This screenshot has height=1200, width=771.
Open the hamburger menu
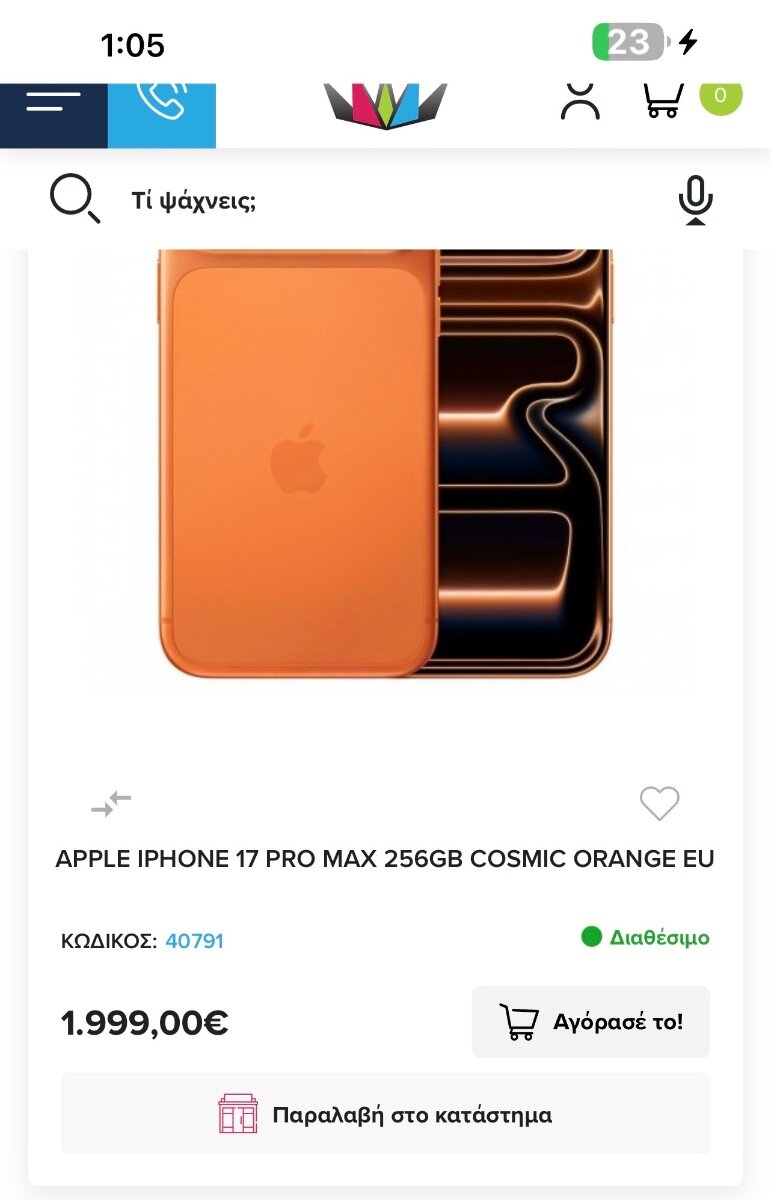pyautogui.click(x=53, y=105)
